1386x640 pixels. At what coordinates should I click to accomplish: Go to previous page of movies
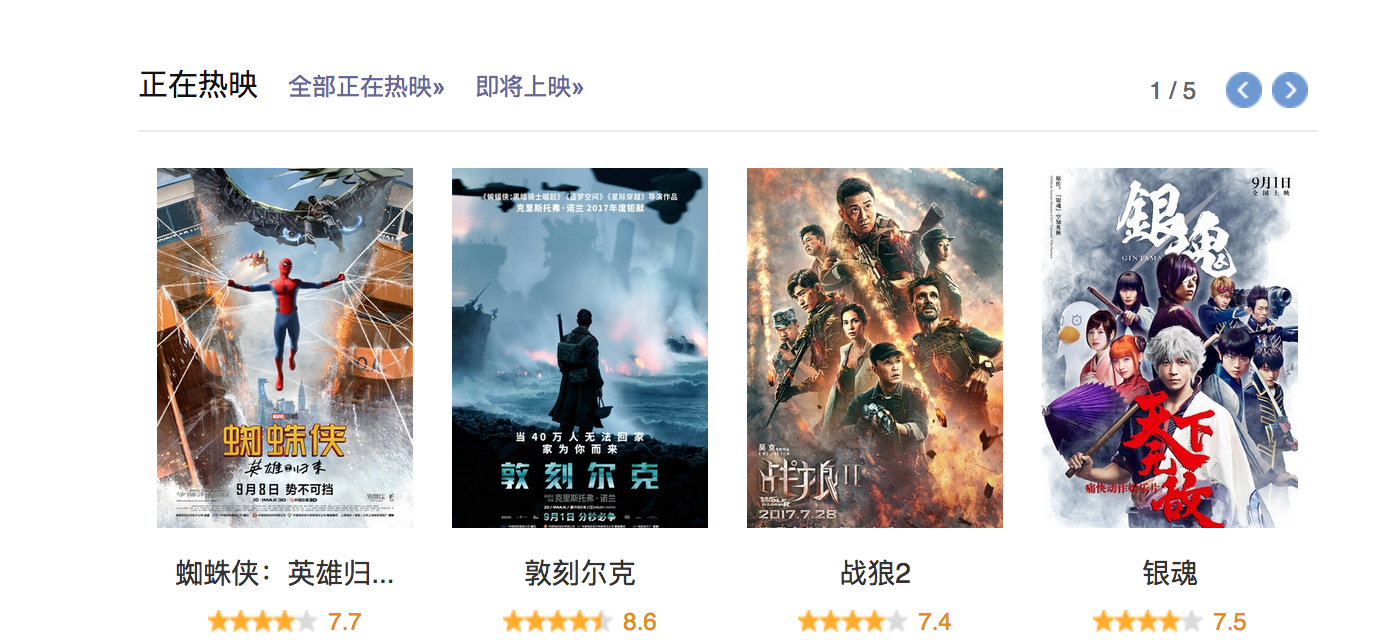pyautogui.click(x=1243, y=90)
